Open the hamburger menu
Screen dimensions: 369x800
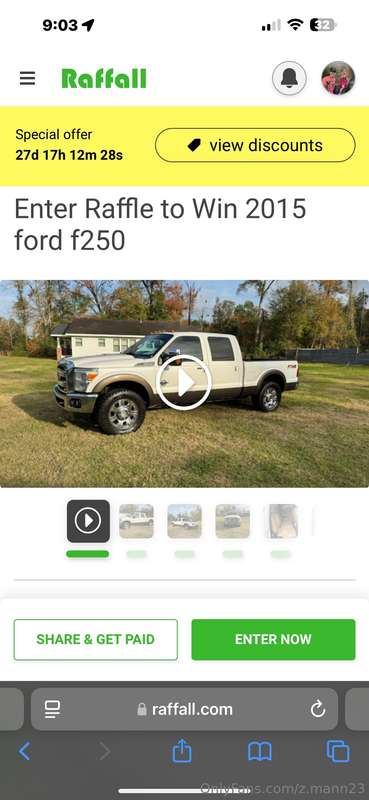(28, 79)
